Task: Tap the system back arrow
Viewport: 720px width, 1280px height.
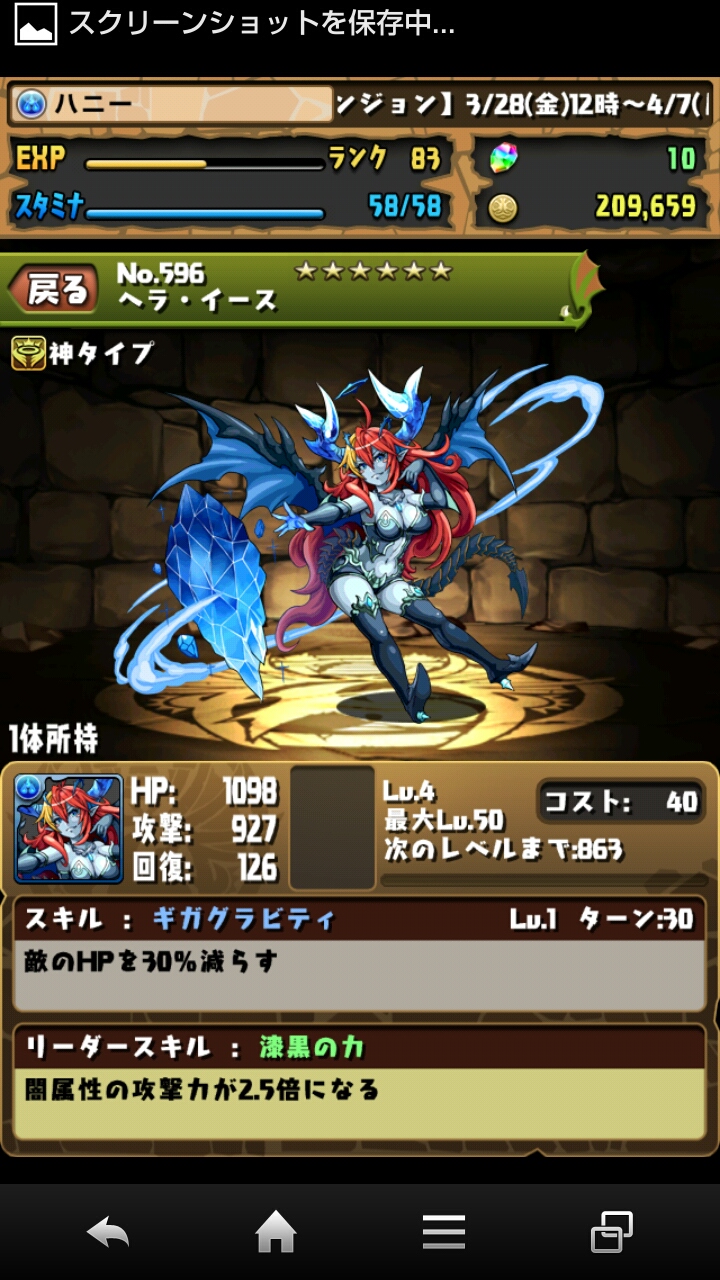Action: [108, 1233]
